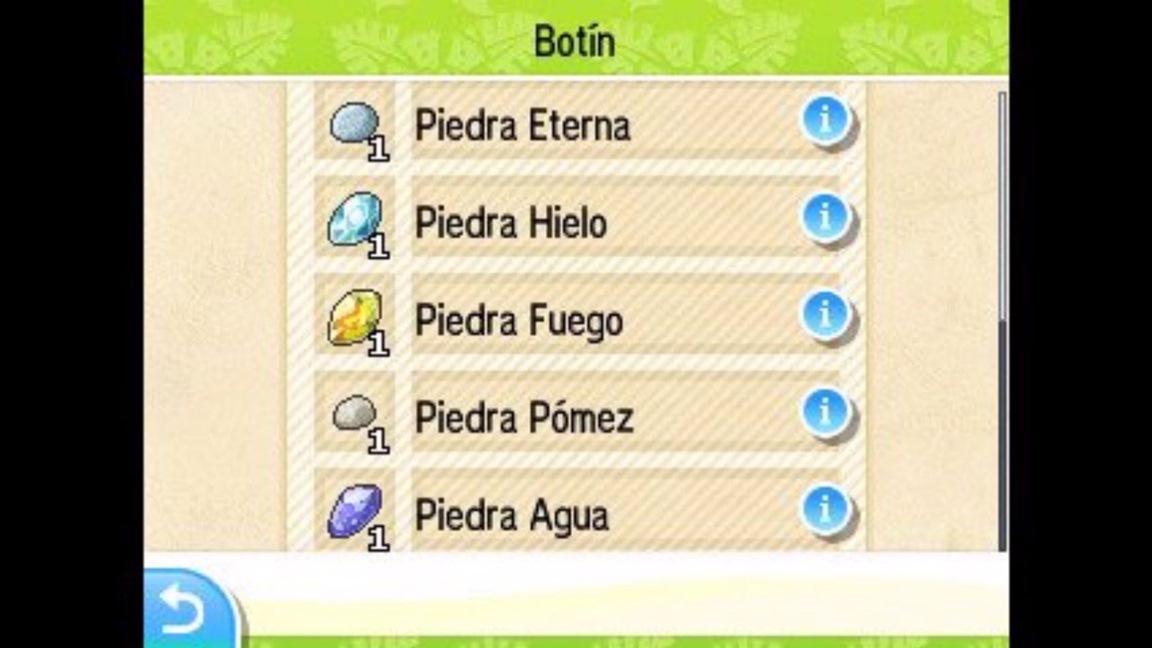The width and height of the screenshot is (1152, 648).
Task: Check info for Piedra Agua
Action: coord(825,510)
